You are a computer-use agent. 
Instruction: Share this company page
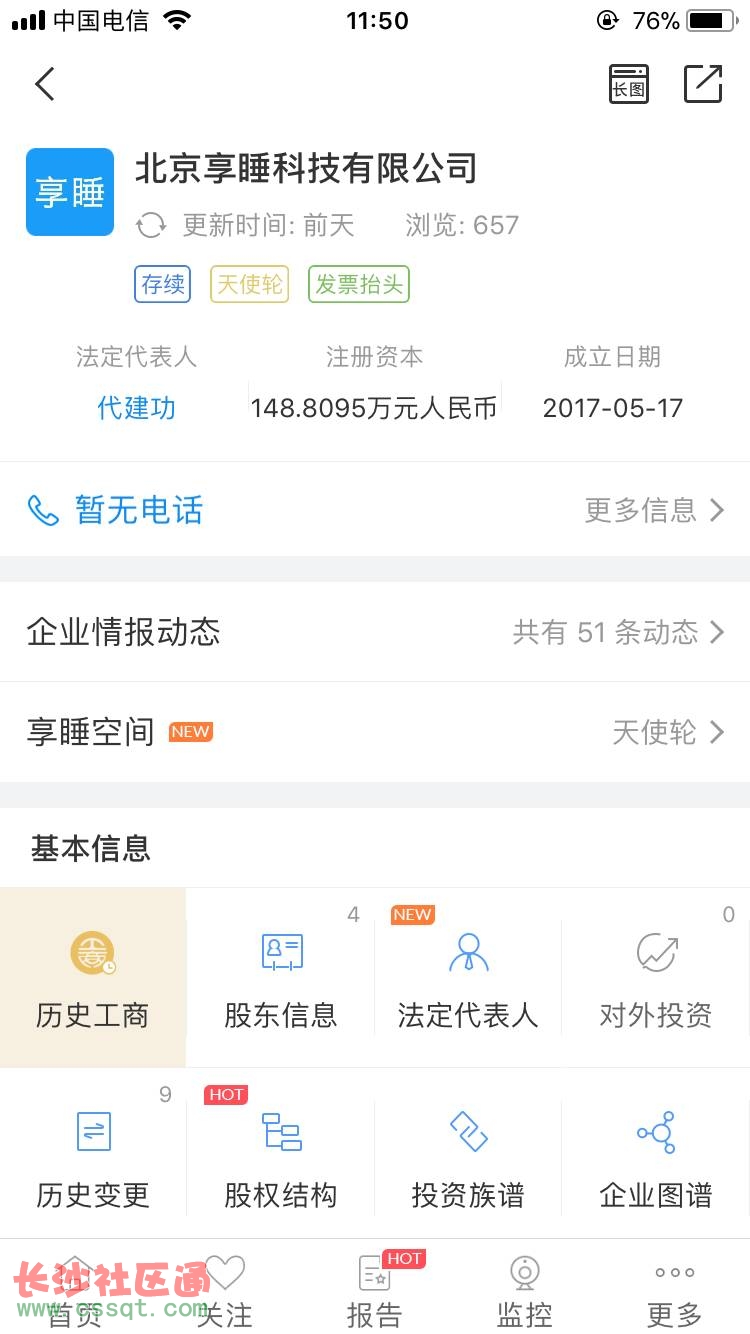click(703, 84)
